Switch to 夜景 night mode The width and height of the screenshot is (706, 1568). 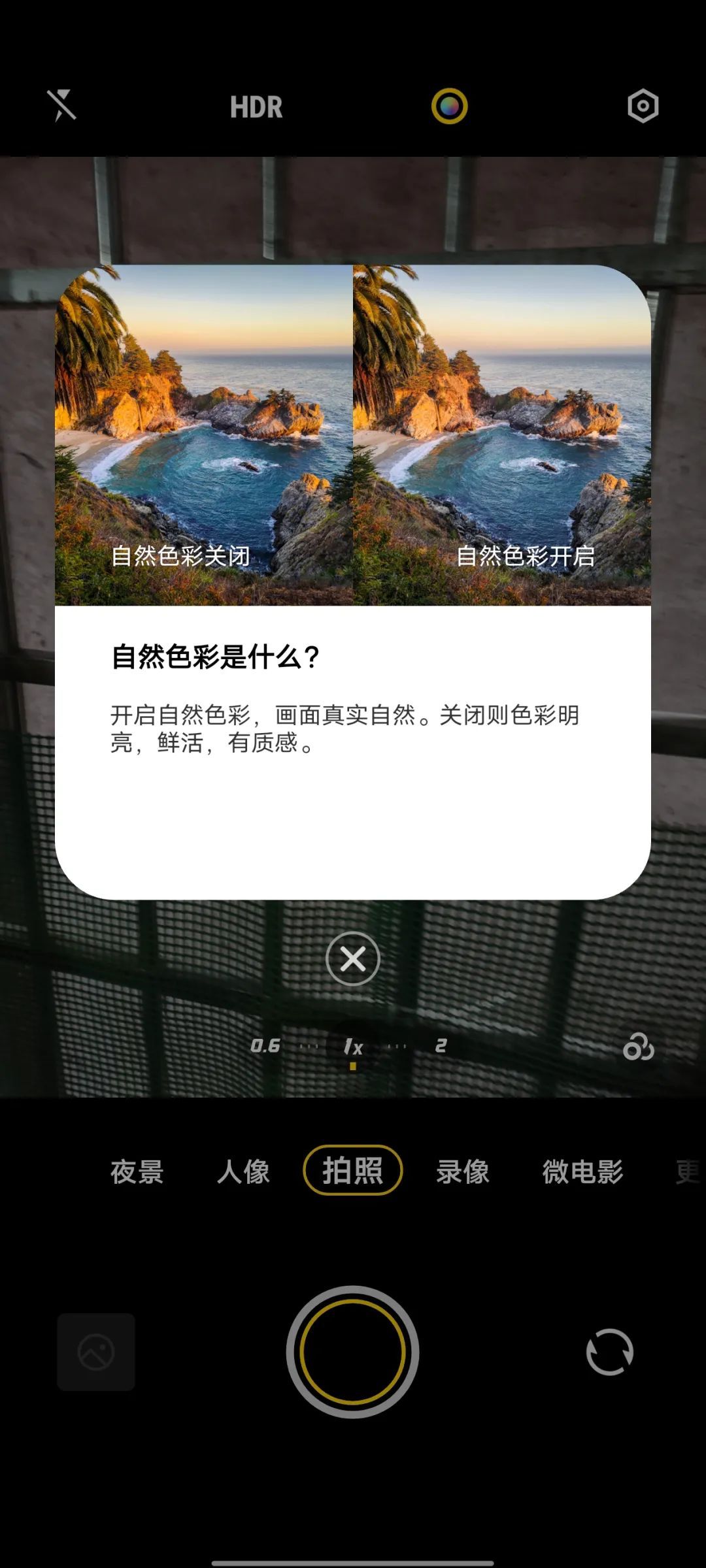click(x=137, y=1171)
